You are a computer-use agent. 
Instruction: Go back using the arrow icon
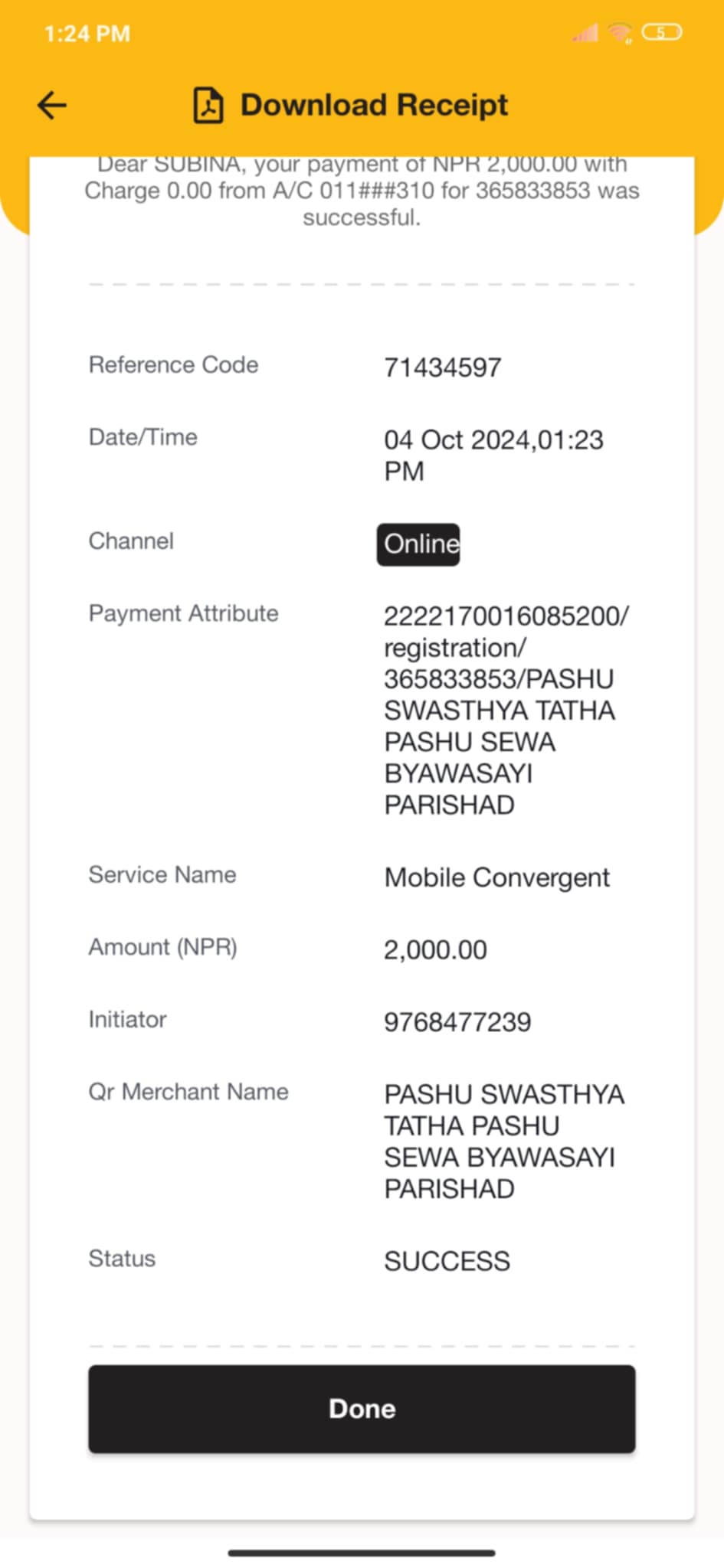tap(52, 105)
